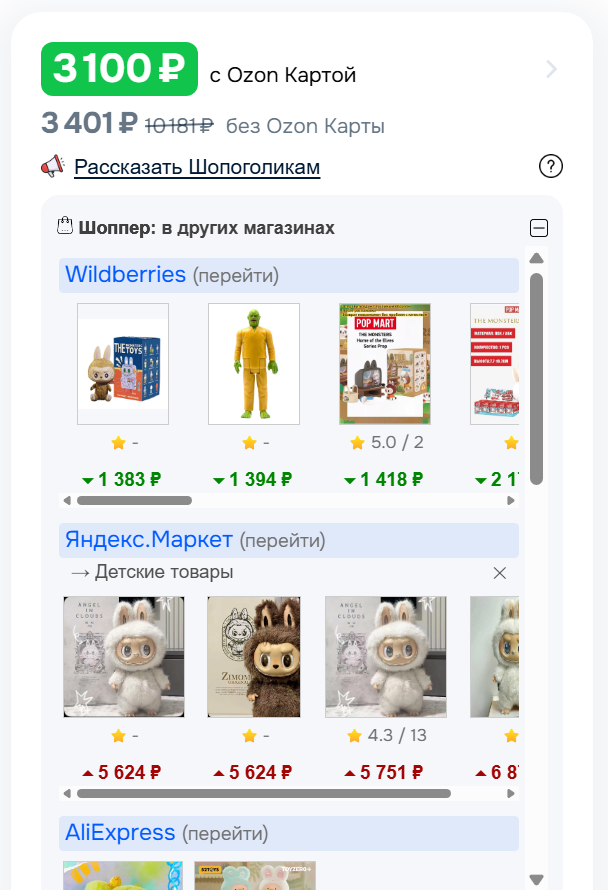
Task: Open the Ozon Card price details chevron
Action: pyautogui.click(x=551, y=69)
